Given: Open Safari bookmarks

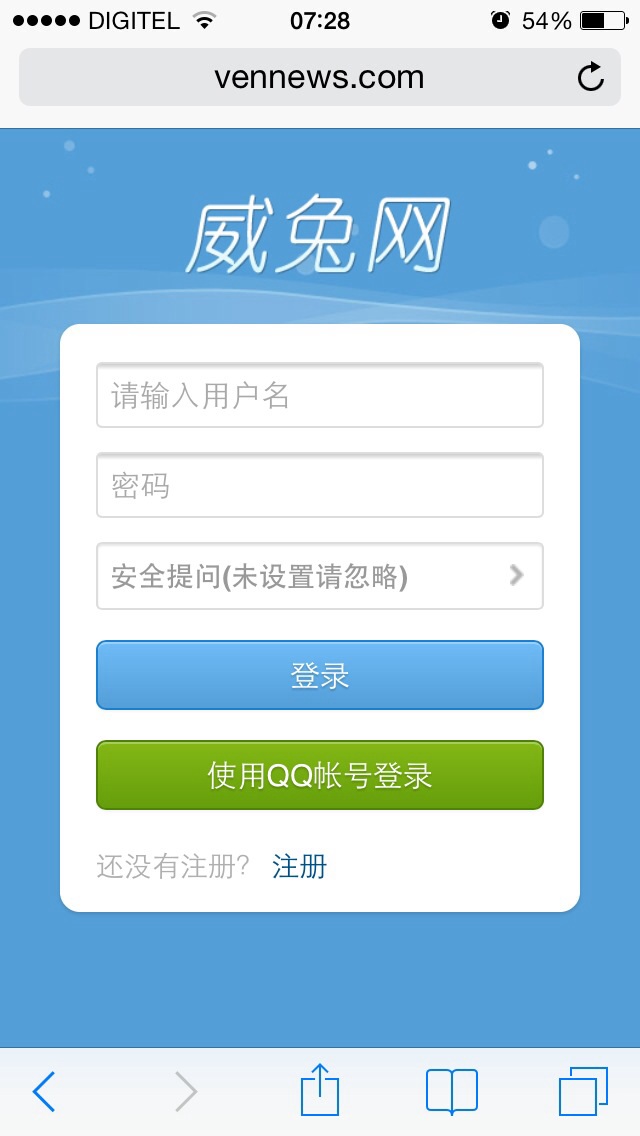Looking at the screenshot, I should click(451, 1091).
